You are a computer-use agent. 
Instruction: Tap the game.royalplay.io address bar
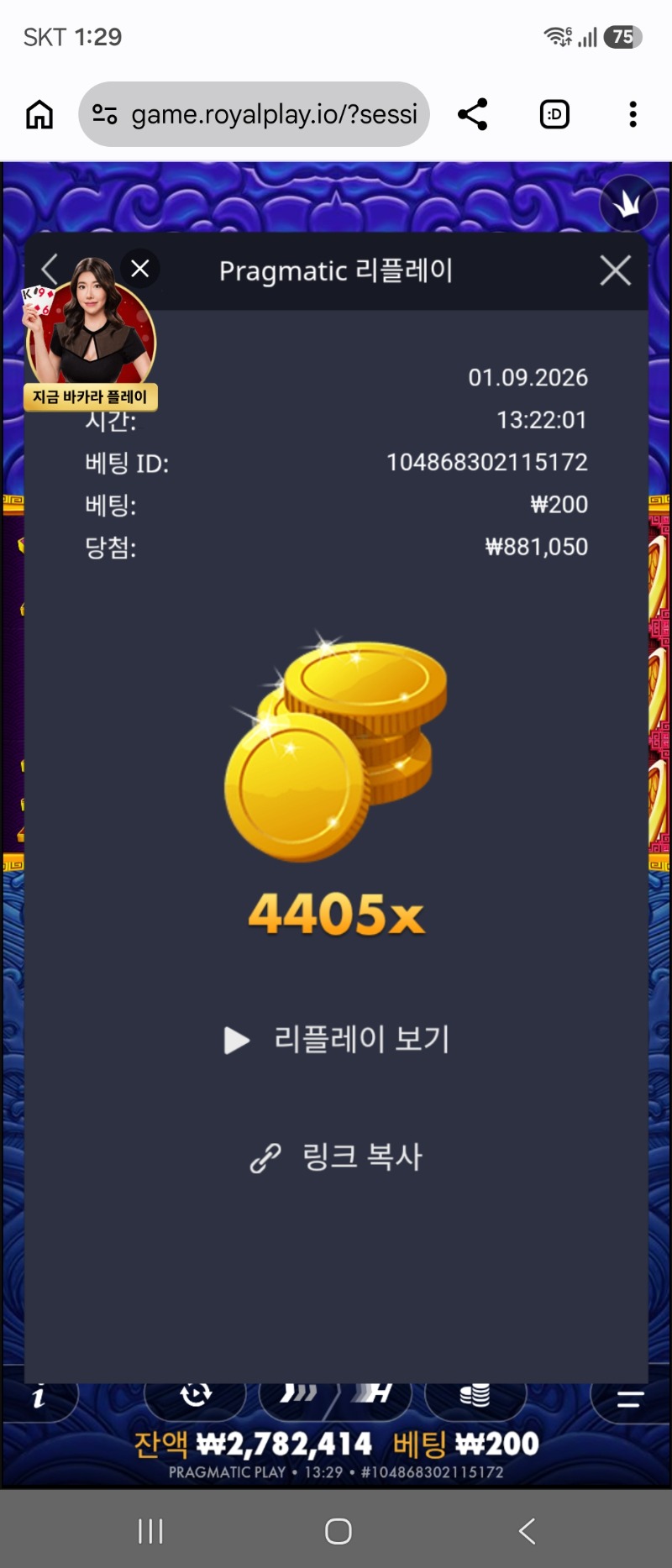coord(254,114)
